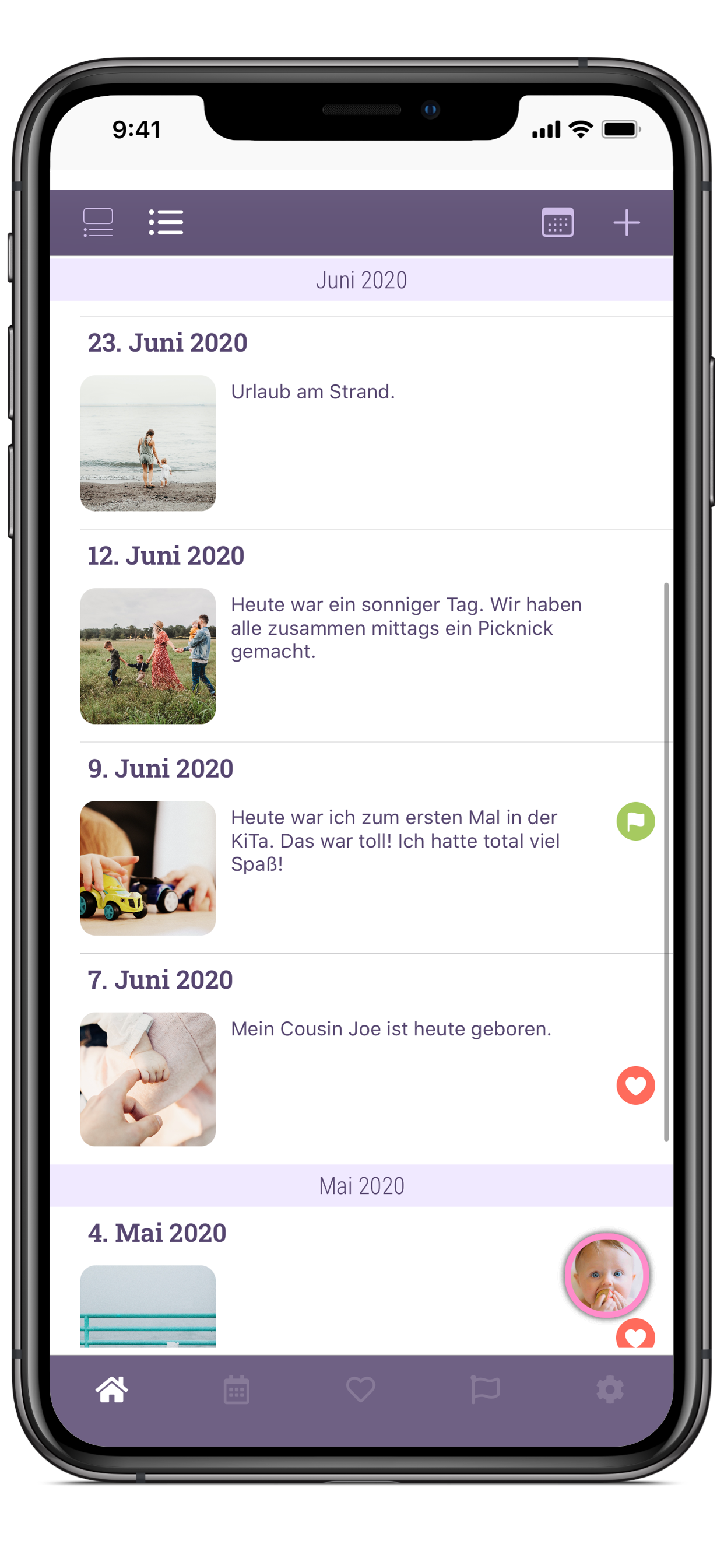Open the baby profile avatar
Image resolution: width=724 pixels, height=1568 pixels.
[607, 1275]
